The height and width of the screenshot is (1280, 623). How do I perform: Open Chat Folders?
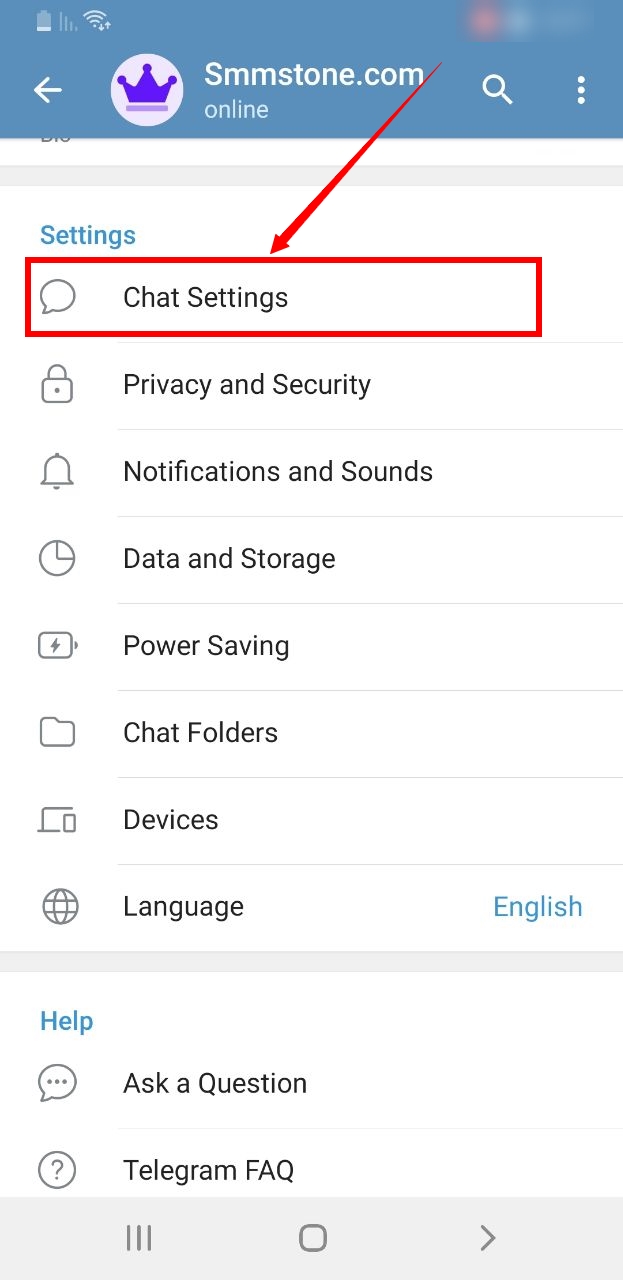[311, 733]
